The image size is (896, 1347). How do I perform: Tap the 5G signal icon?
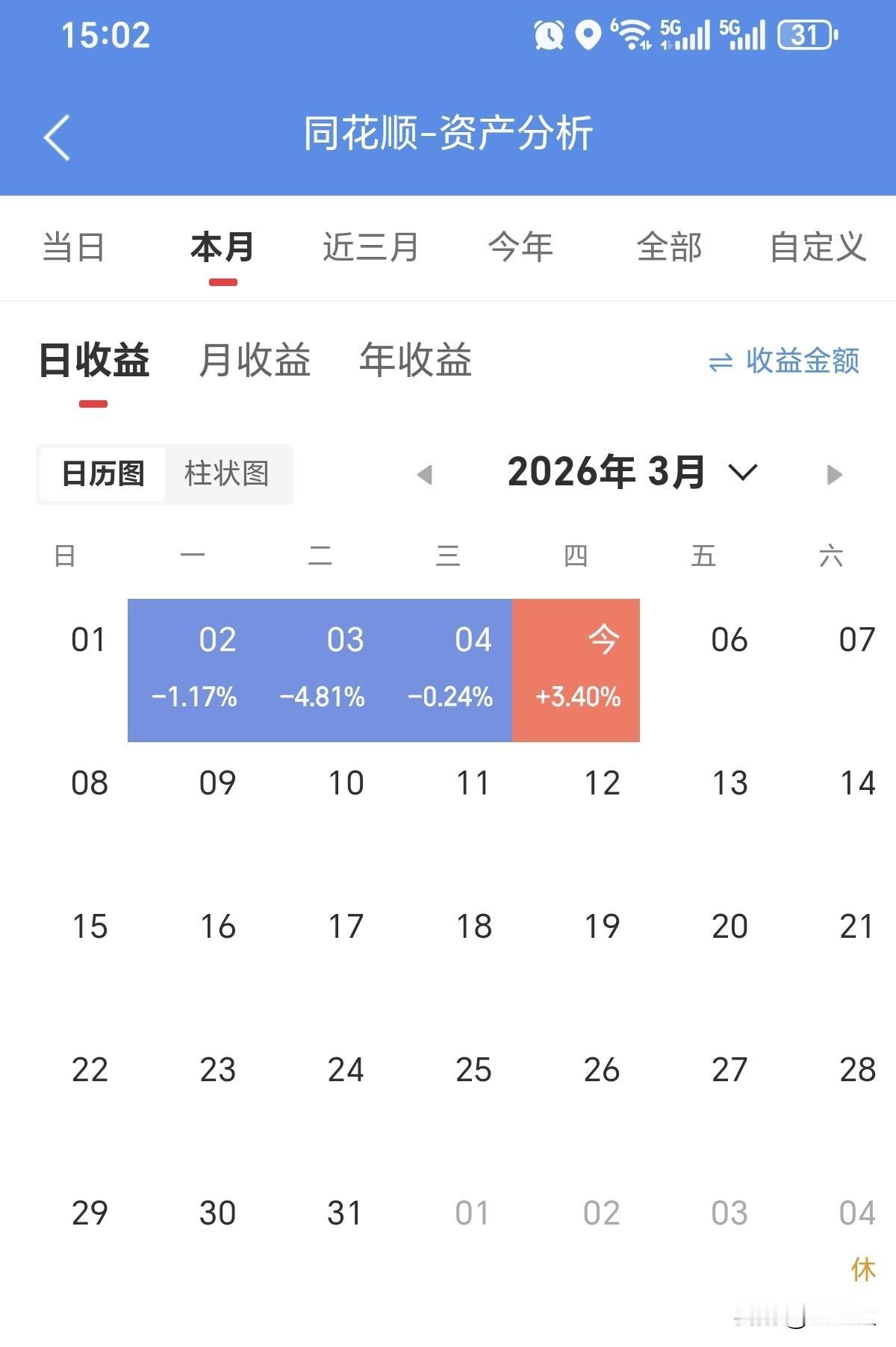coord(683,33)
